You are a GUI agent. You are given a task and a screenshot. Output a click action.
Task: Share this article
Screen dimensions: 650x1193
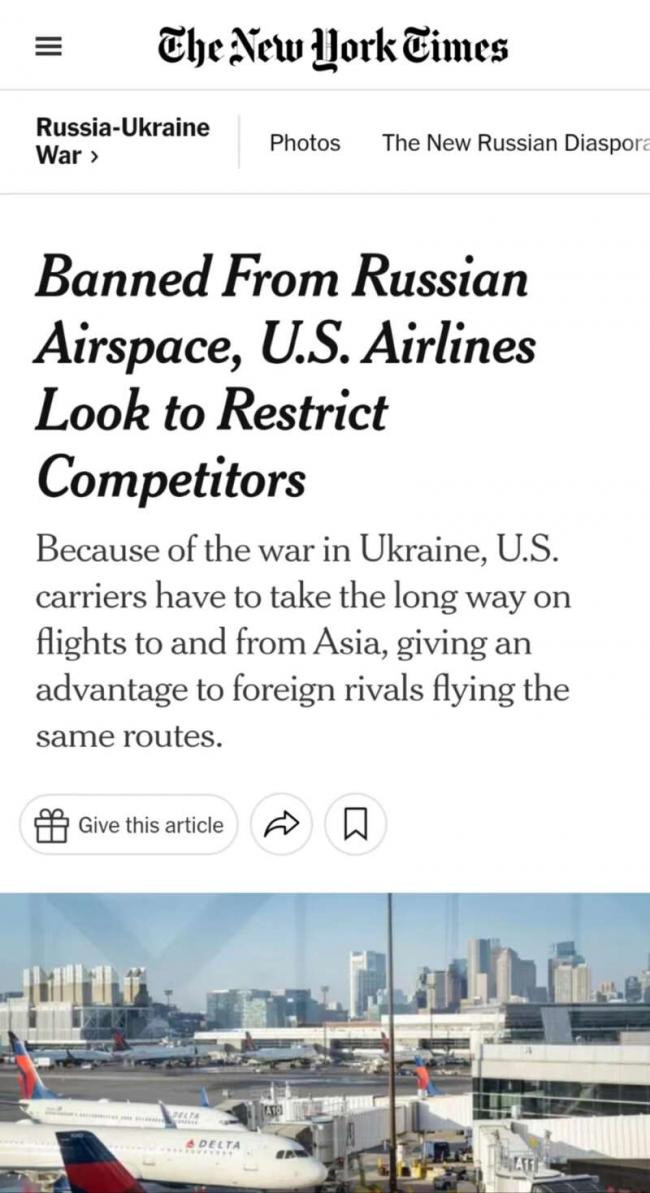[x=281, y=825]
